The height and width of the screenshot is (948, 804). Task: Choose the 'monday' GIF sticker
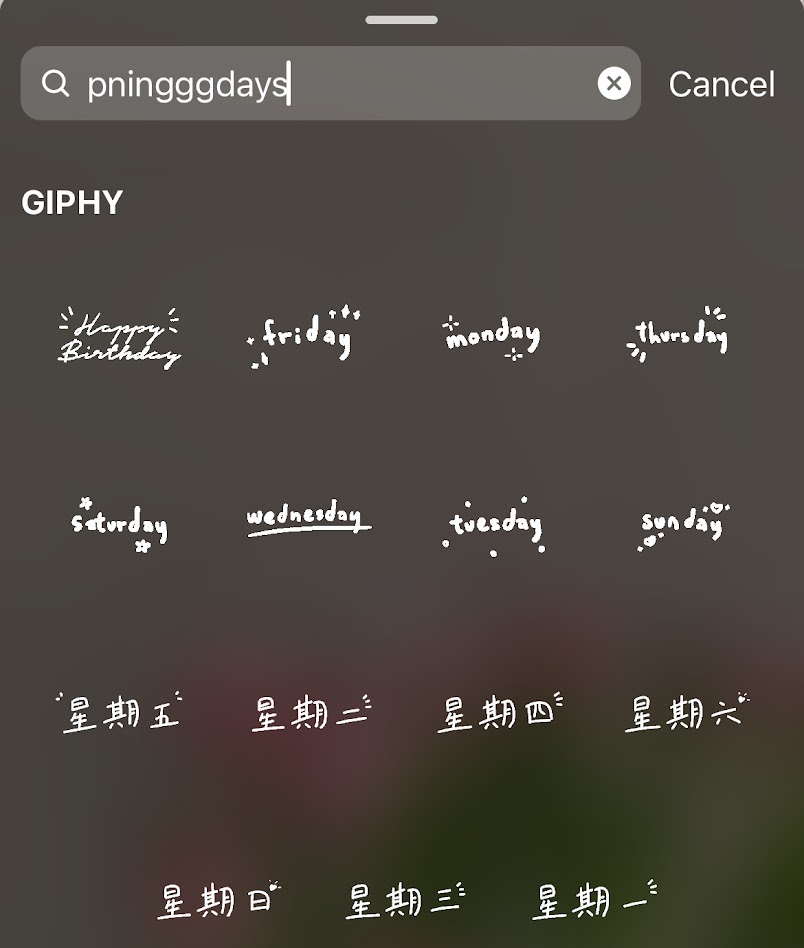point(492,335)
